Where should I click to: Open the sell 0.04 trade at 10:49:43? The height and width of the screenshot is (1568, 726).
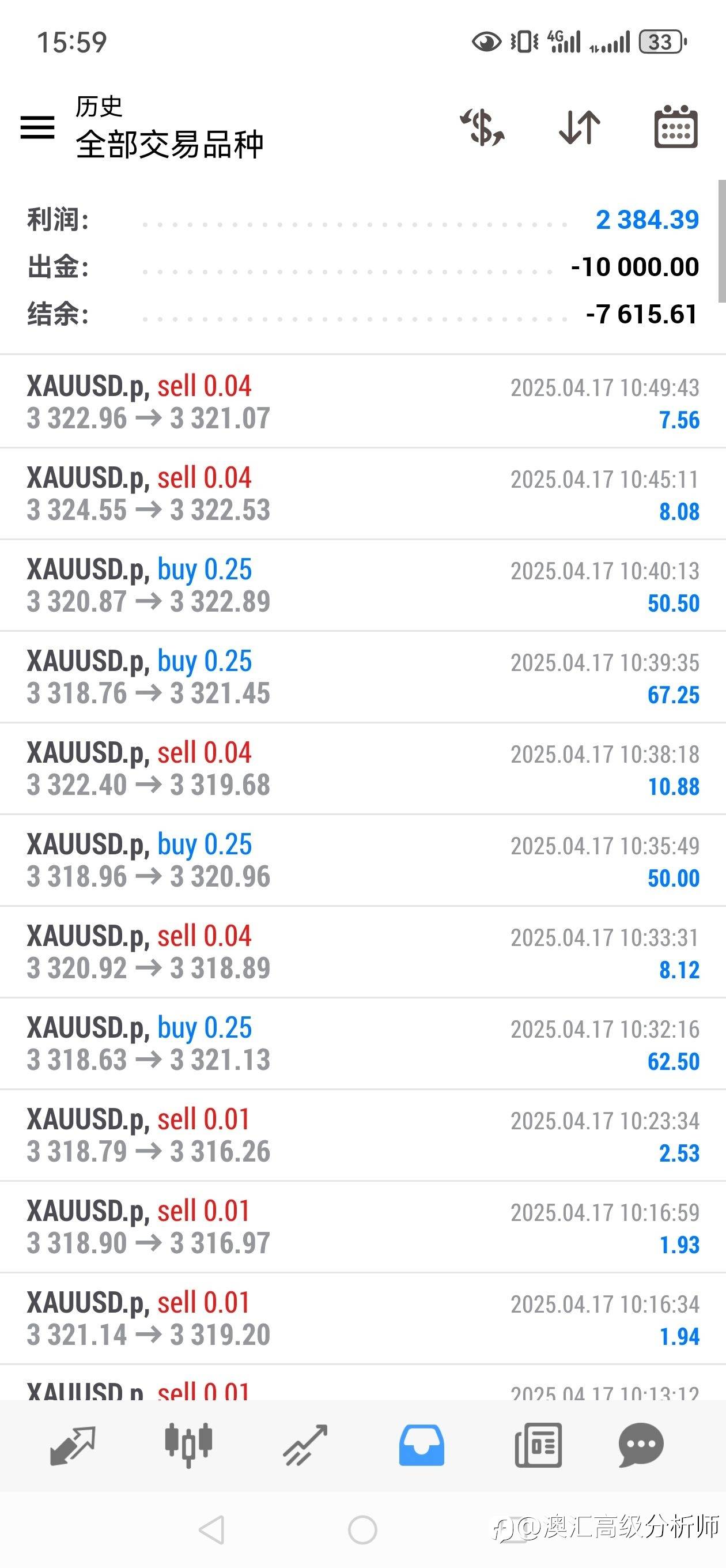pos(362,402)
